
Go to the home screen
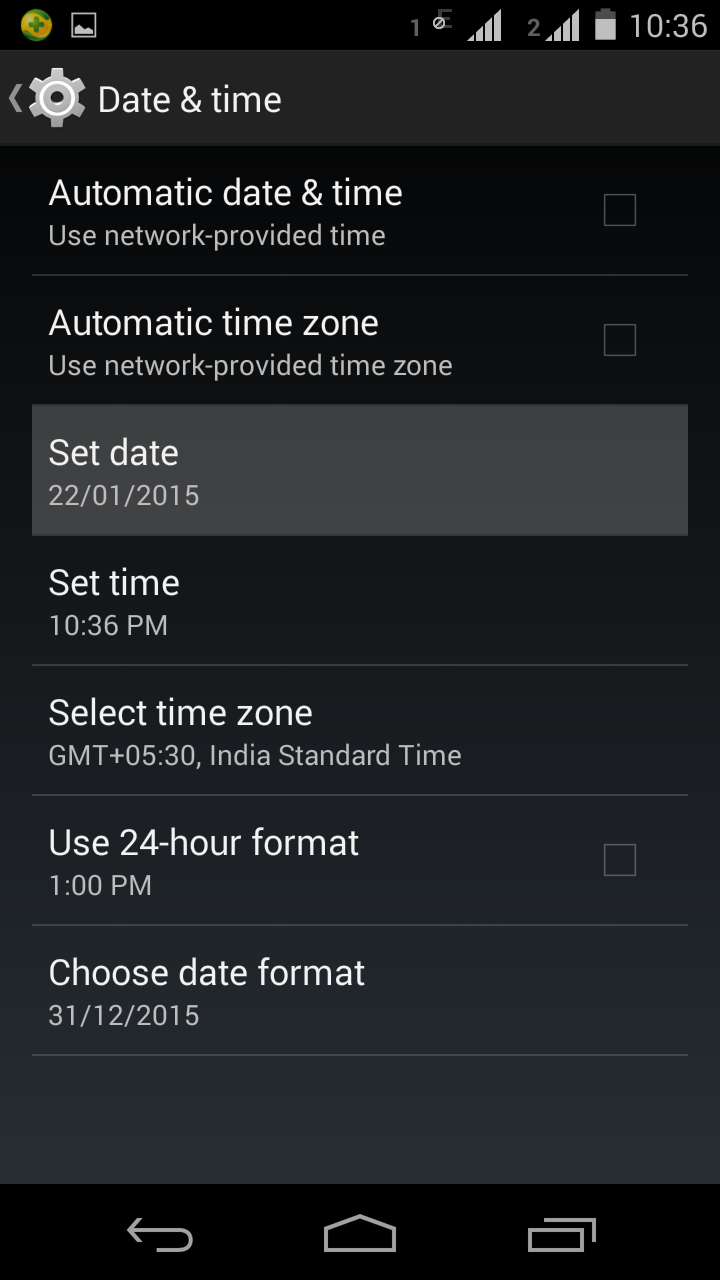[360, 1235]
